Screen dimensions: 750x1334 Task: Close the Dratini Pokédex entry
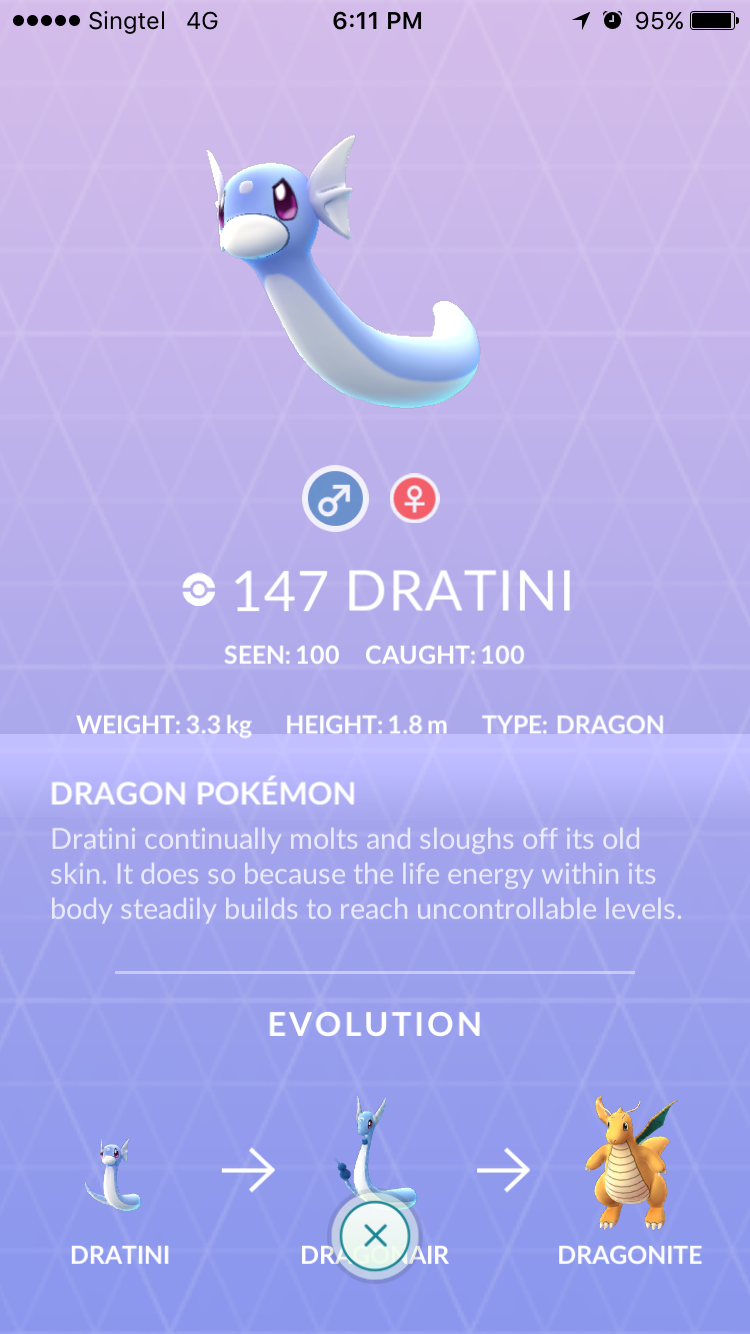tap(375, 1236)
